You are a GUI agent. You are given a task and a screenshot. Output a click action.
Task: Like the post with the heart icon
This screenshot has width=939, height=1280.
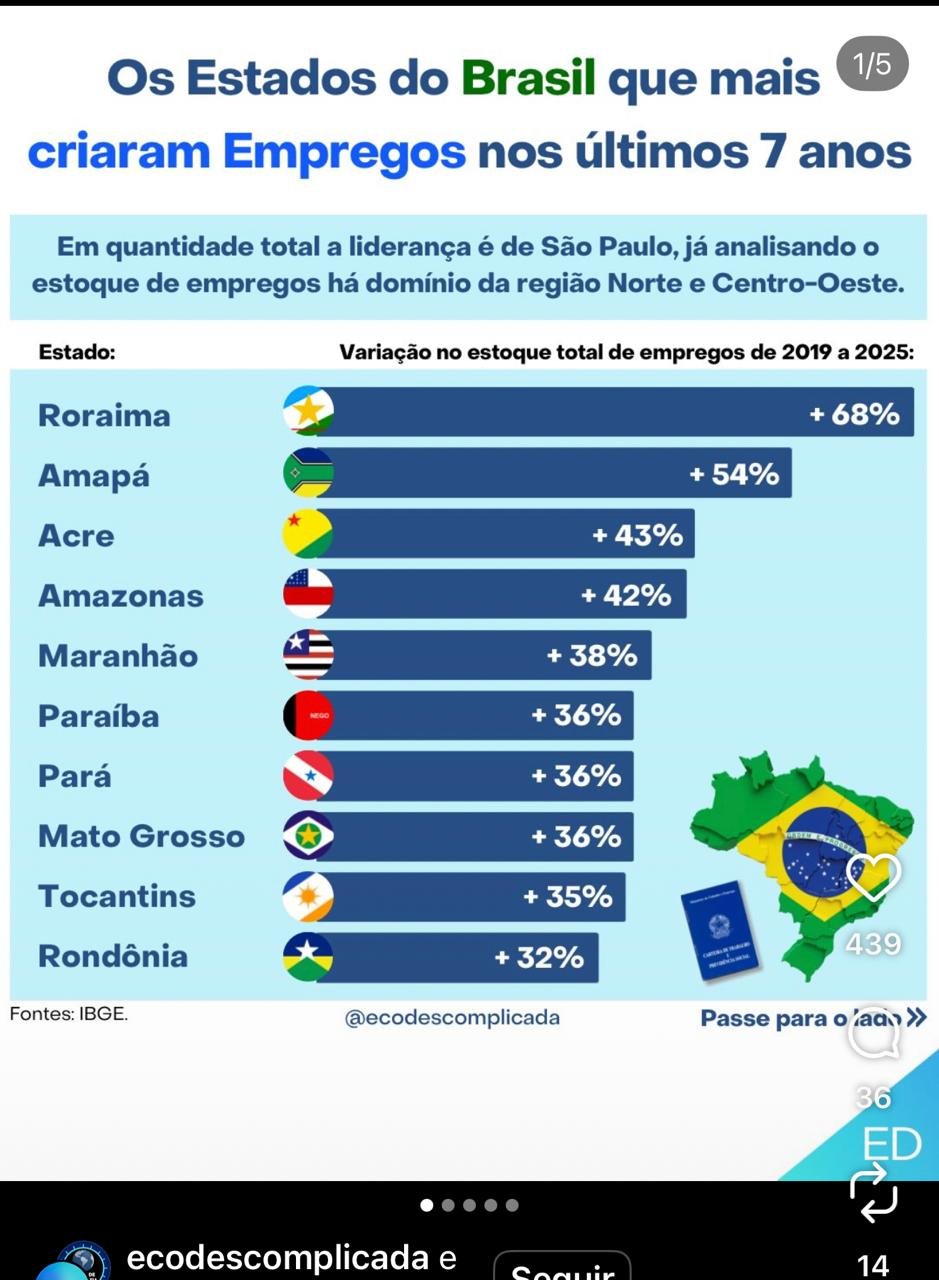coord(874,877)
